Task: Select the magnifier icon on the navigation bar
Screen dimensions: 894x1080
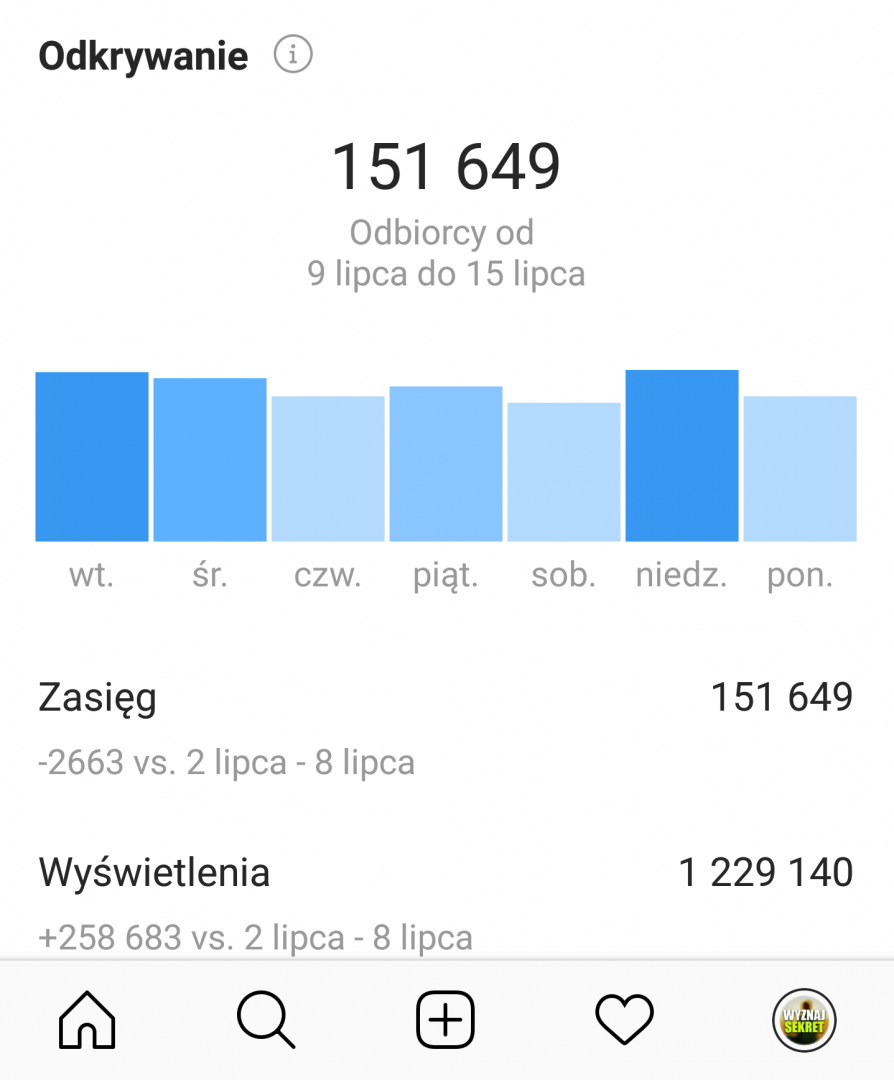Action: coord(264,1019)
